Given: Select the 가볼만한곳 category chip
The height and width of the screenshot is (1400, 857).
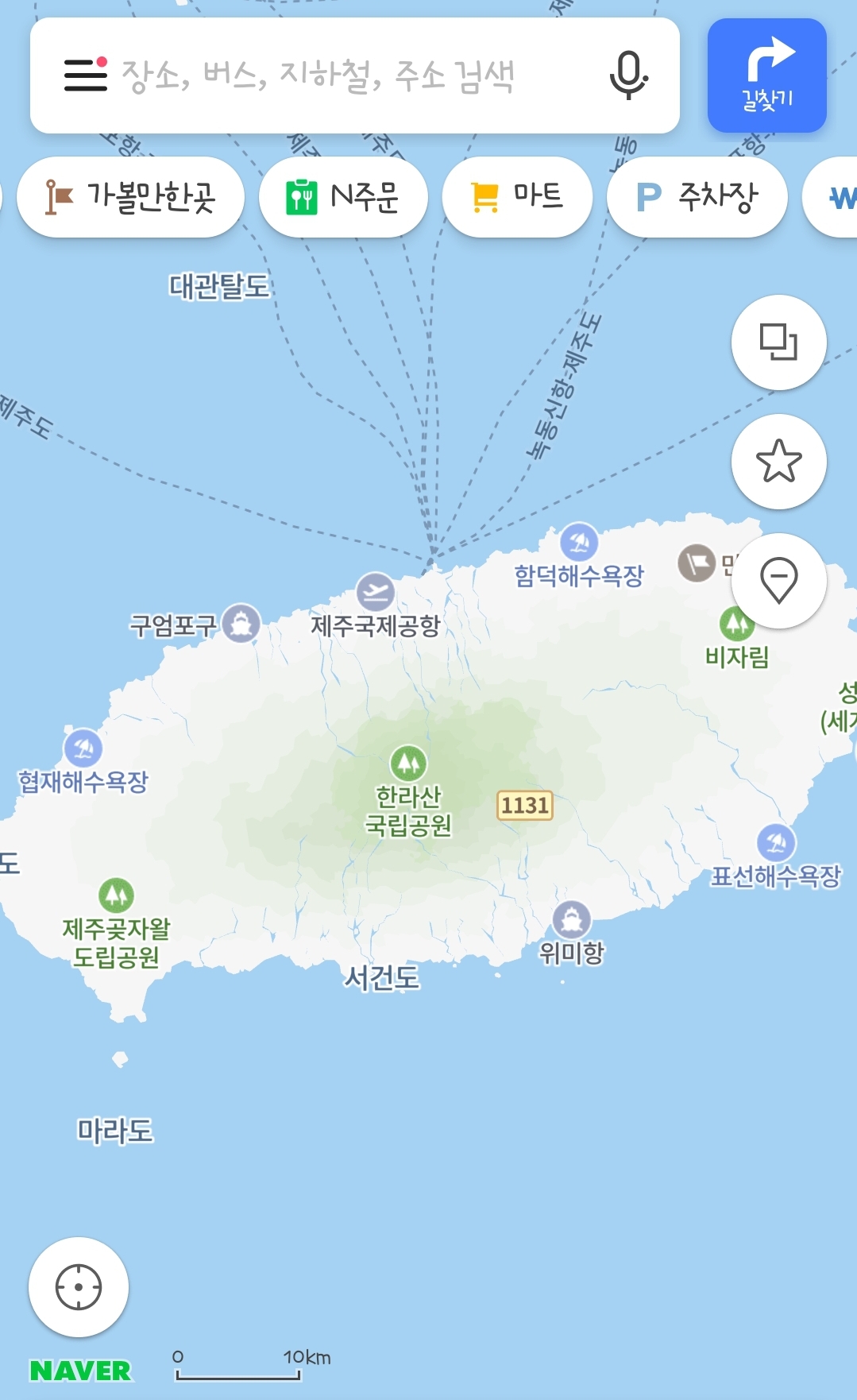Looking at the screenshot, I should 131,196.
